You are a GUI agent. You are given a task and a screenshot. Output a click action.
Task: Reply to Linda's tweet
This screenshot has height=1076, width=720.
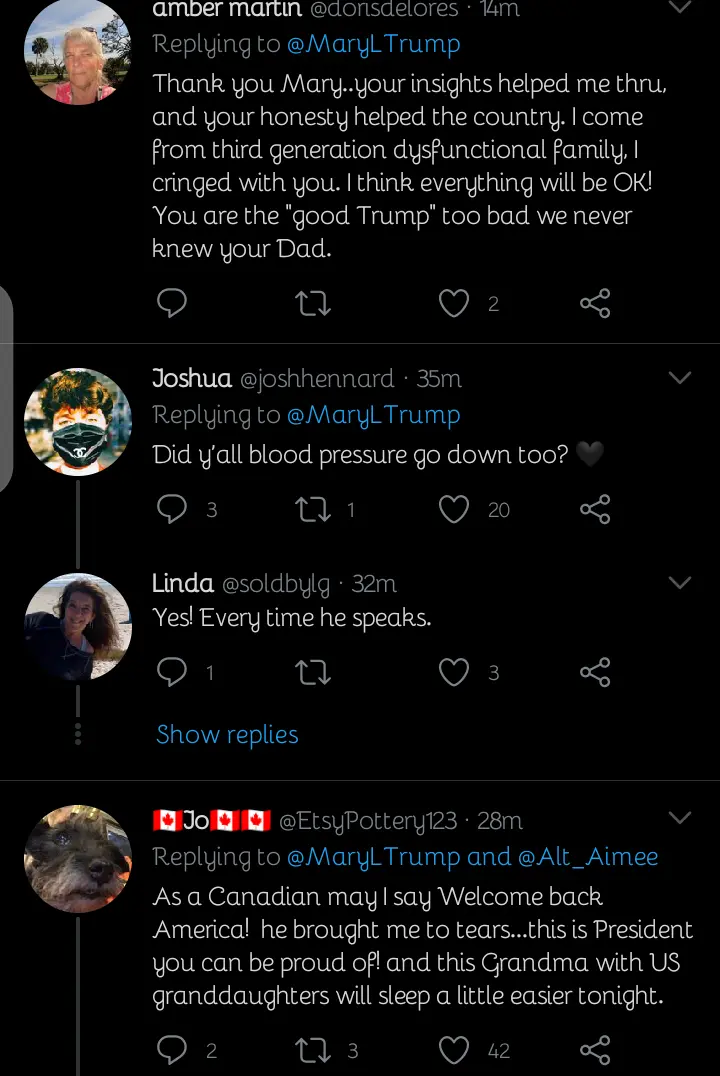172,672
